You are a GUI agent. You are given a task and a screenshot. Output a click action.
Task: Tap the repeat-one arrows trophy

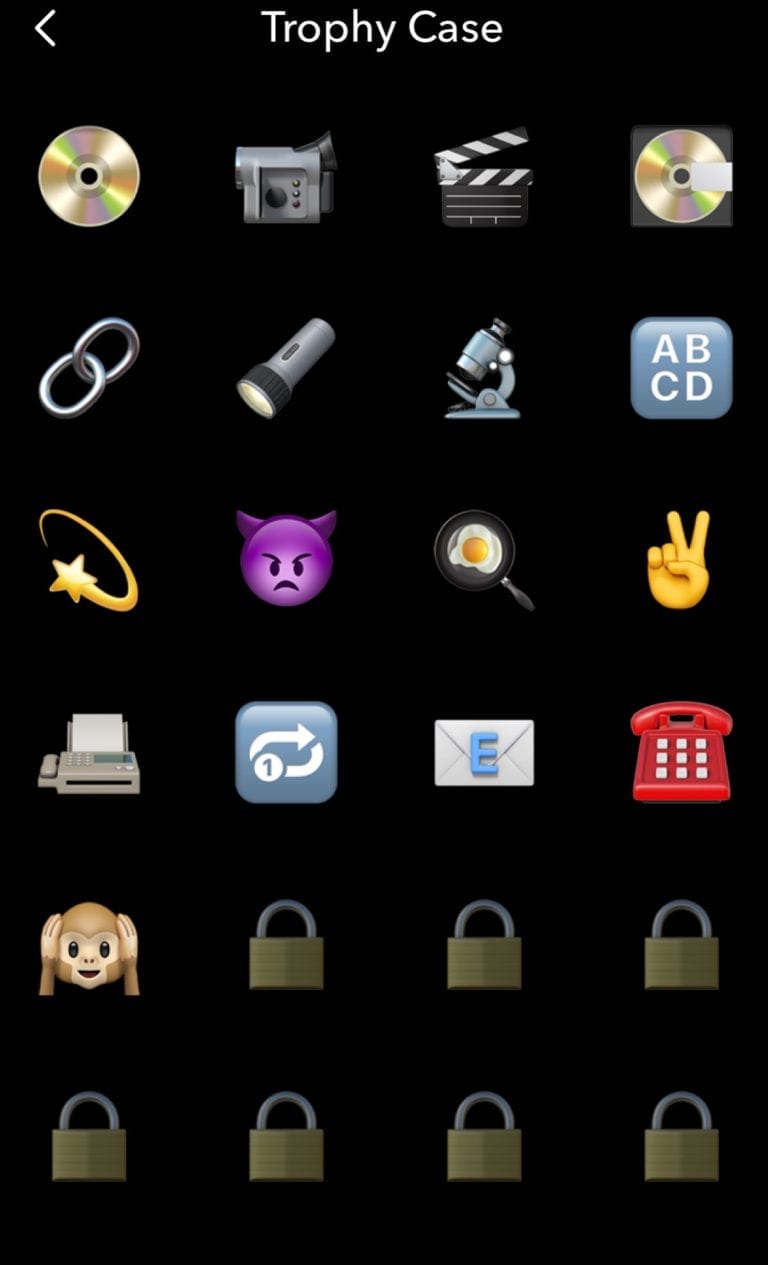pyautogui.click(x=286, y=752)
